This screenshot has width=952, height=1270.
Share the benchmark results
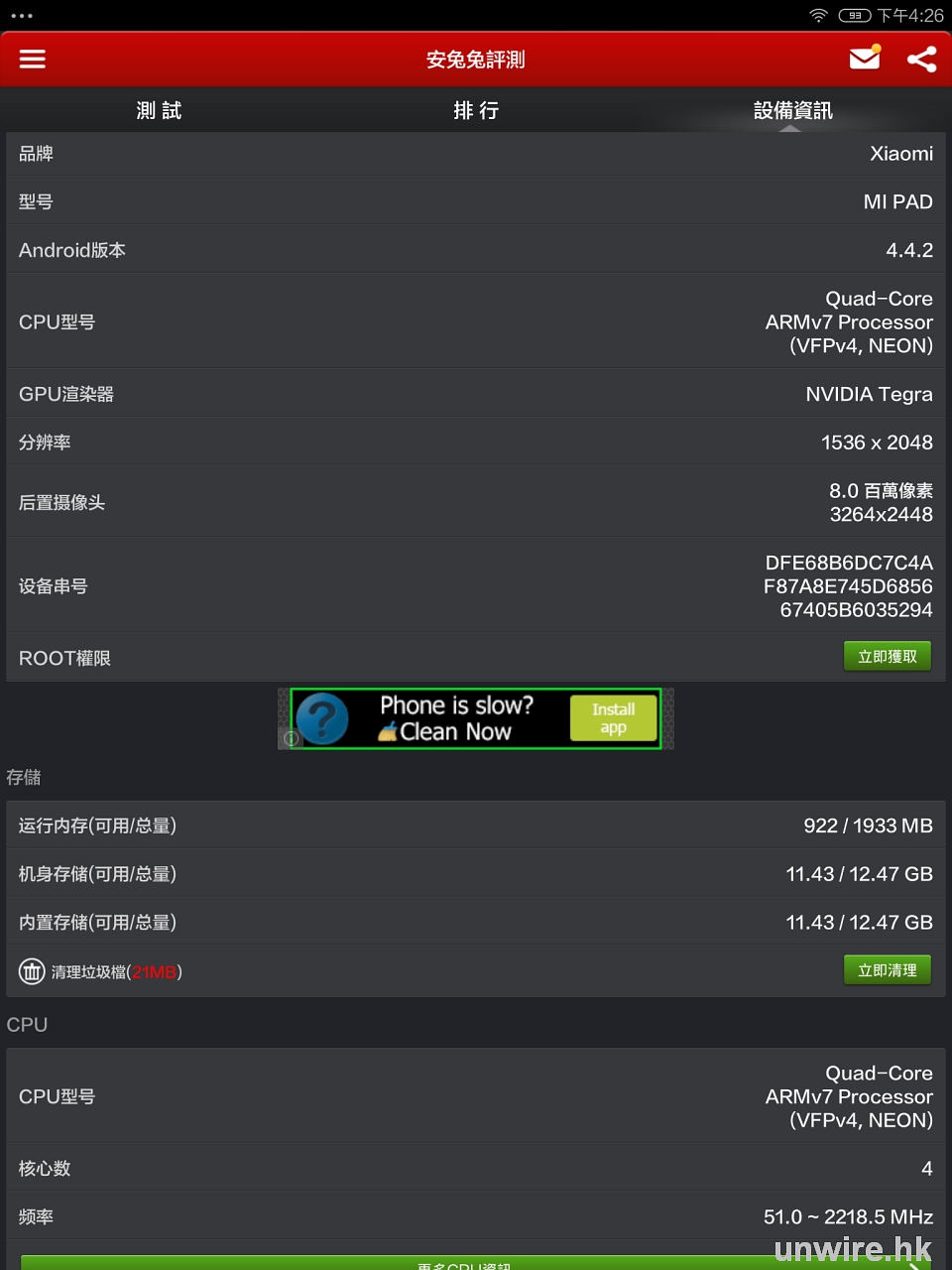921,60
